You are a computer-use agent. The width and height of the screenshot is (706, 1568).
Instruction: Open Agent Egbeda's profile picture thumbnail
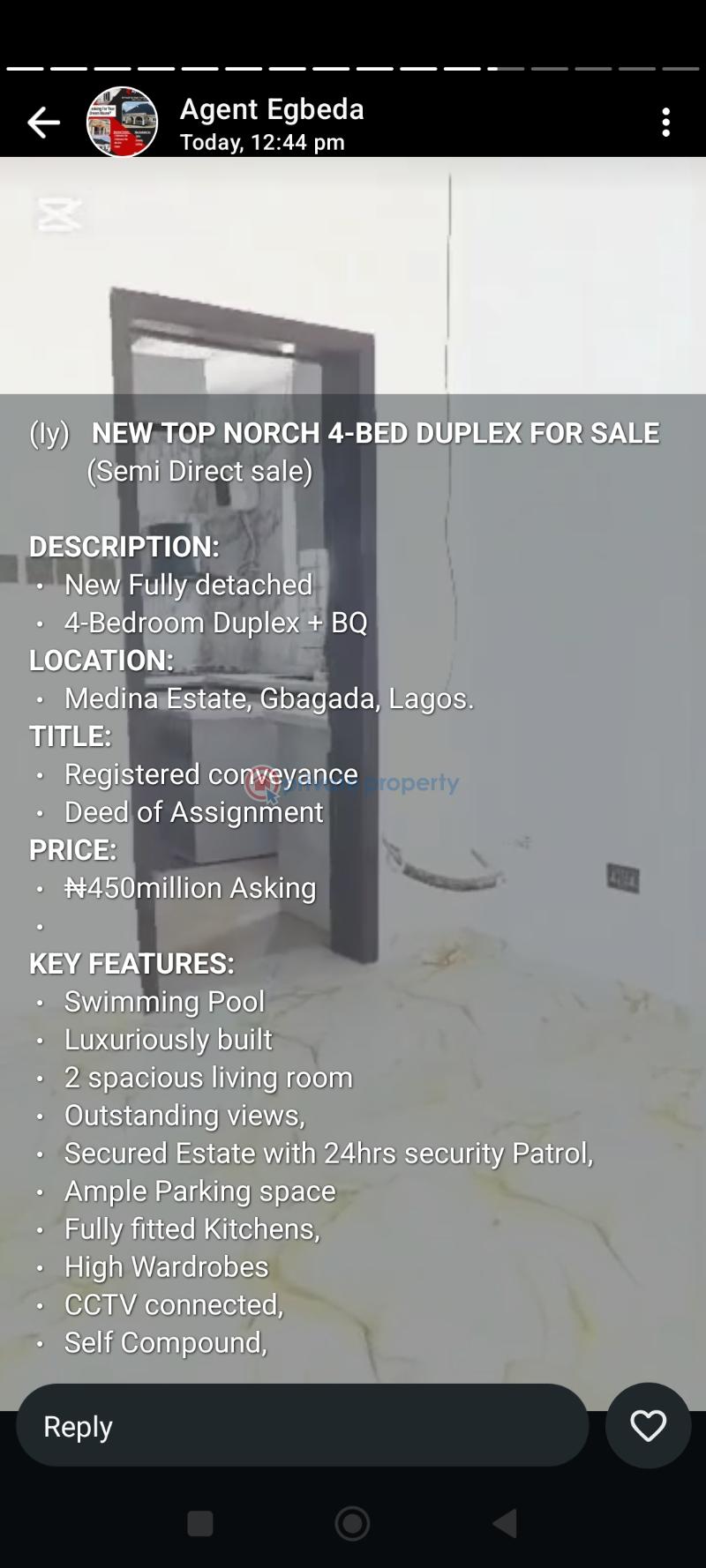[122, 123]
